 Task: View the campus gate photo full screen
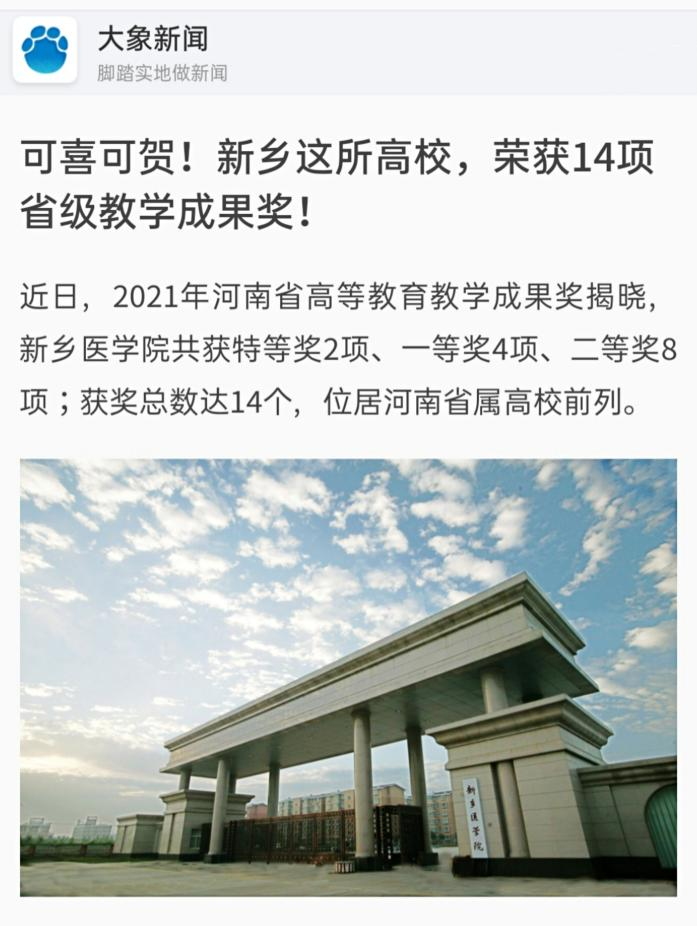(x=348, y=677)
